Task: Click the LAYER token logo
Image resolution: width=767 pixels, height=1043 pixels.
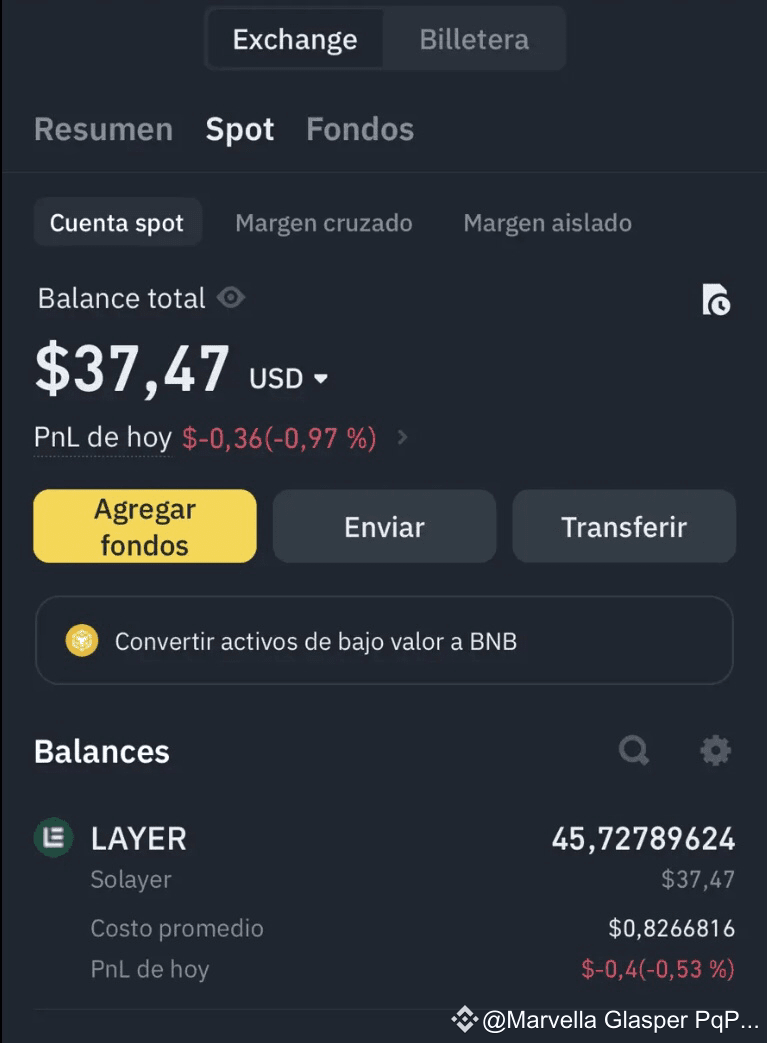Action: click(x=52, y=838)
